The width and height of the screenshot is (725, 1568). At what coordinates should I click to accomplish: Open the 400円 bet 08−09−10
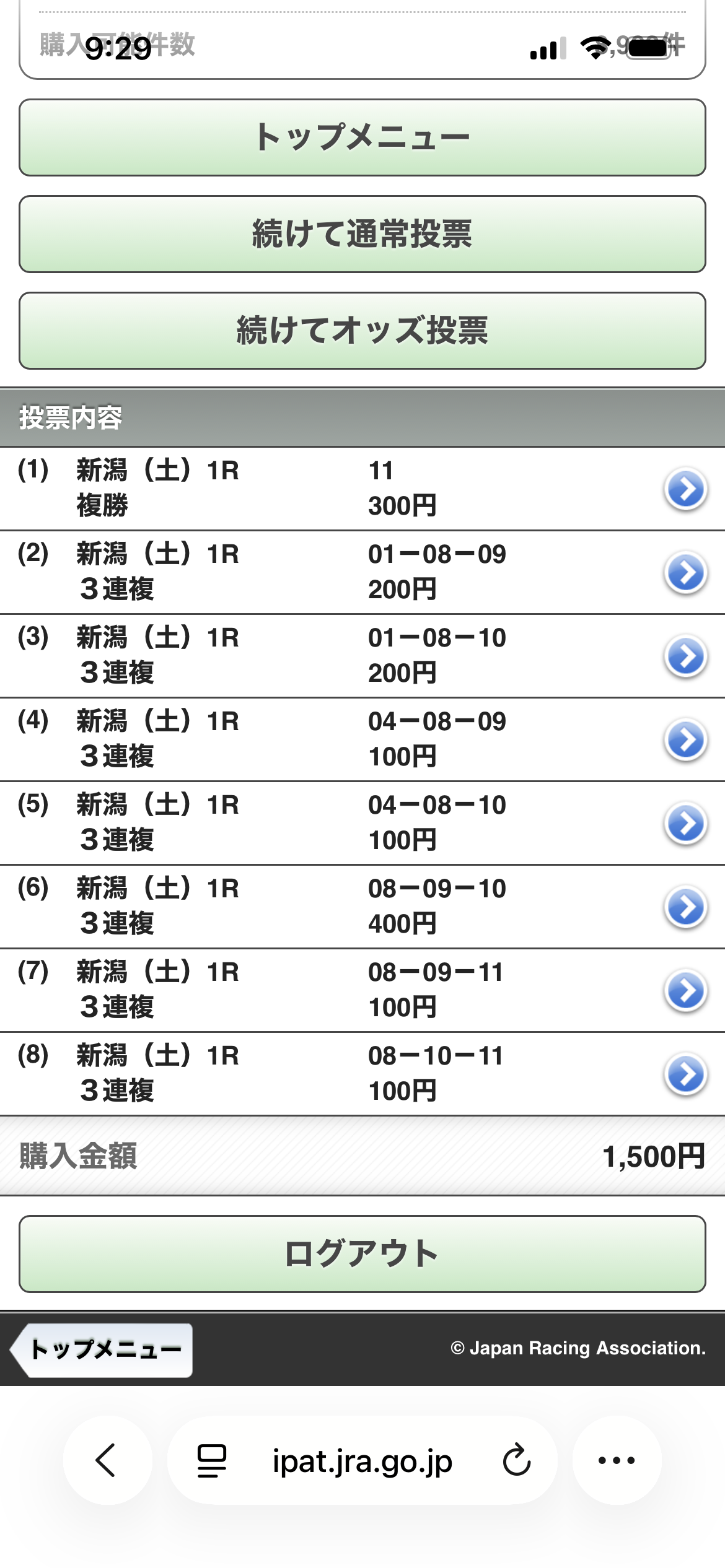(686, 907)
